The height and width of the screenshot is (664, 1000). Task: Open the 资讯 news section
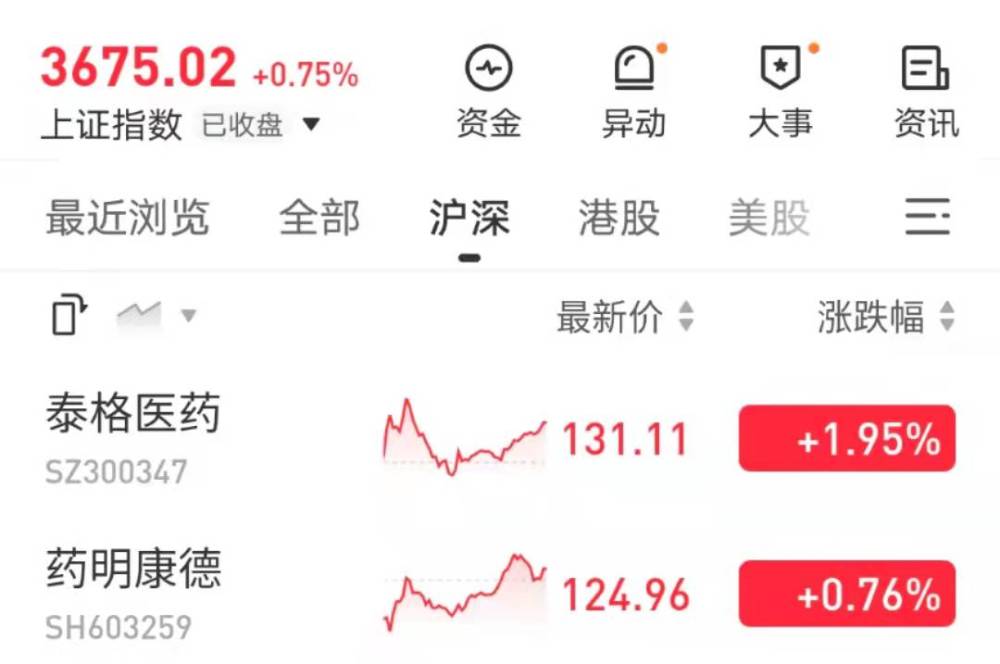[926, 94]
